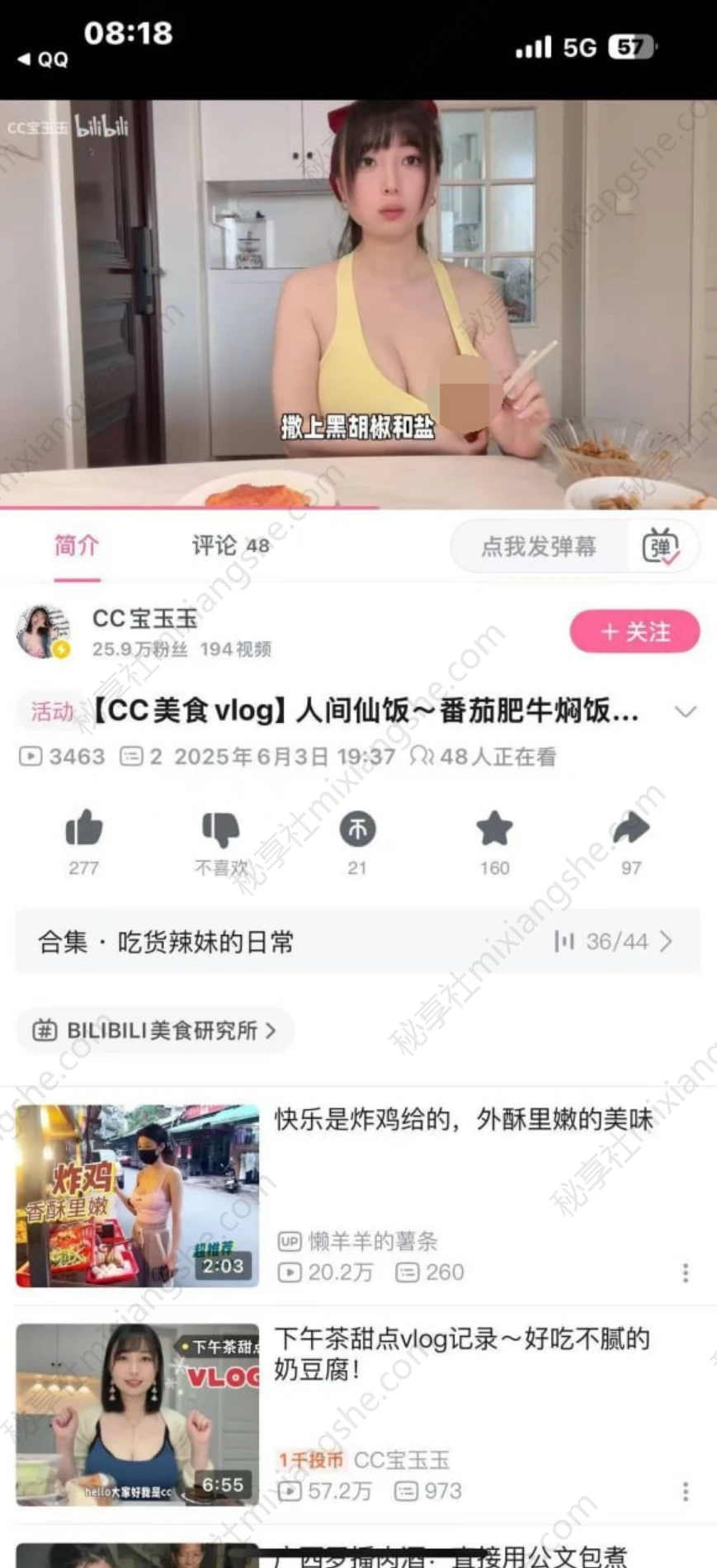Select the 简介 tab
Image resolution: width=717 pixels, height=1568 pixels.
click(x=77, y=545)
